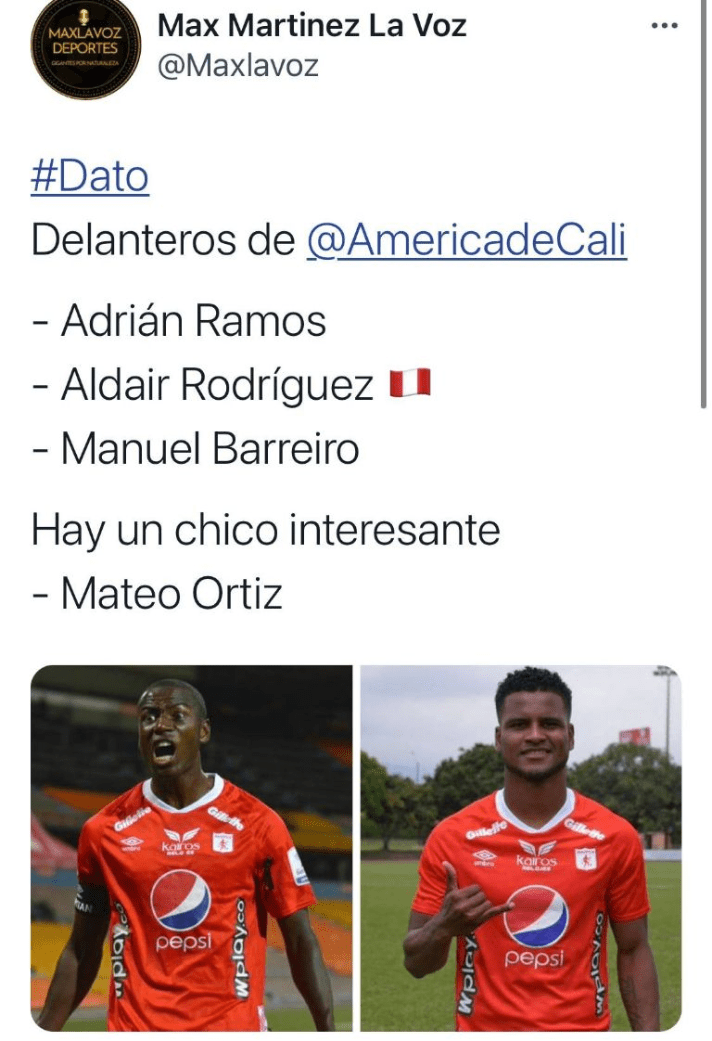Open Max Martinez La Voz profile avatar
This screenshot has width=712, height=1041.
pos(83,50)
